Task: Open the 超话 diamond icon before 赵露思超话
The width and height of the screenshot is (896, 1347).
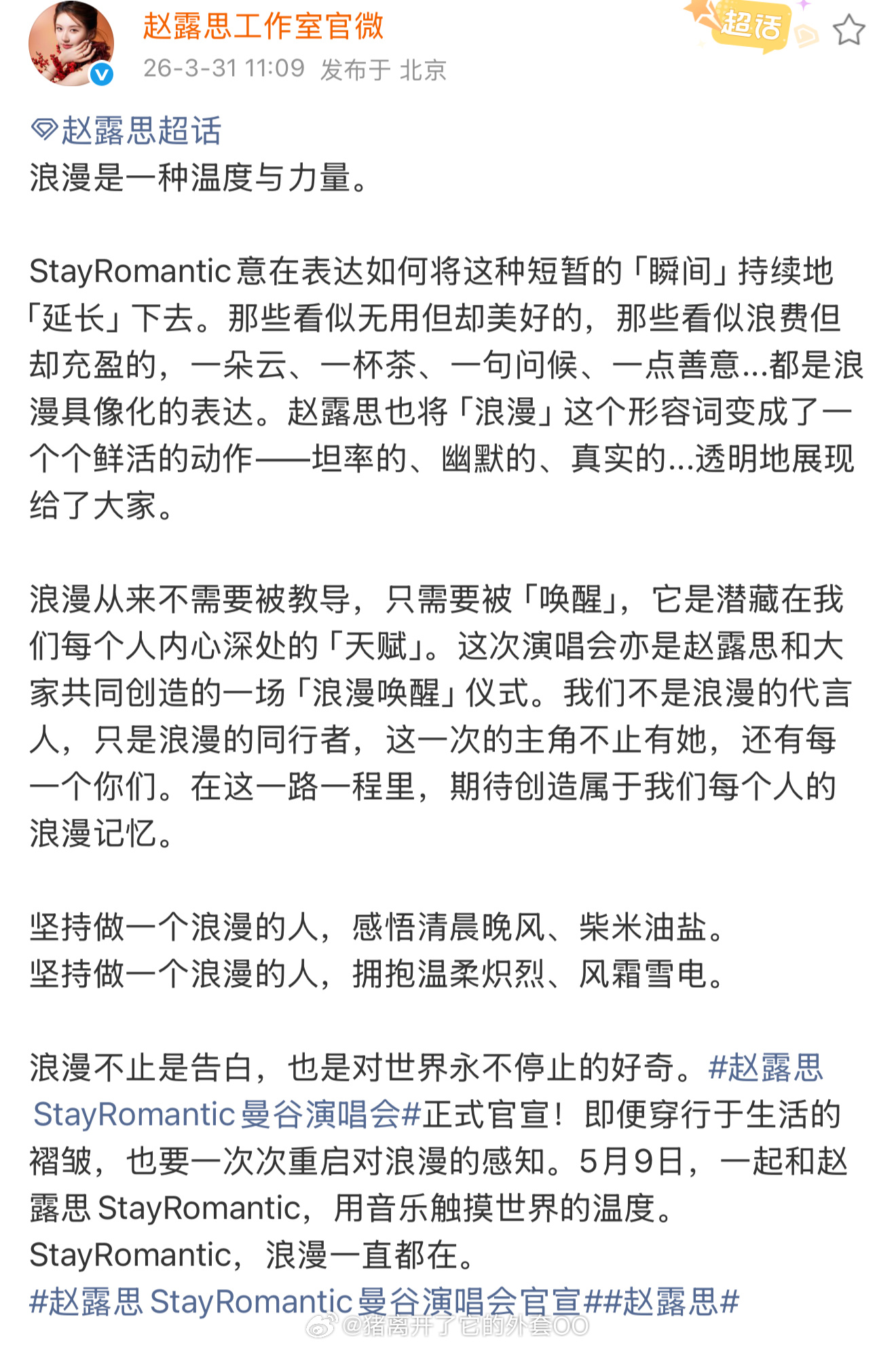Action: (45, 128)
